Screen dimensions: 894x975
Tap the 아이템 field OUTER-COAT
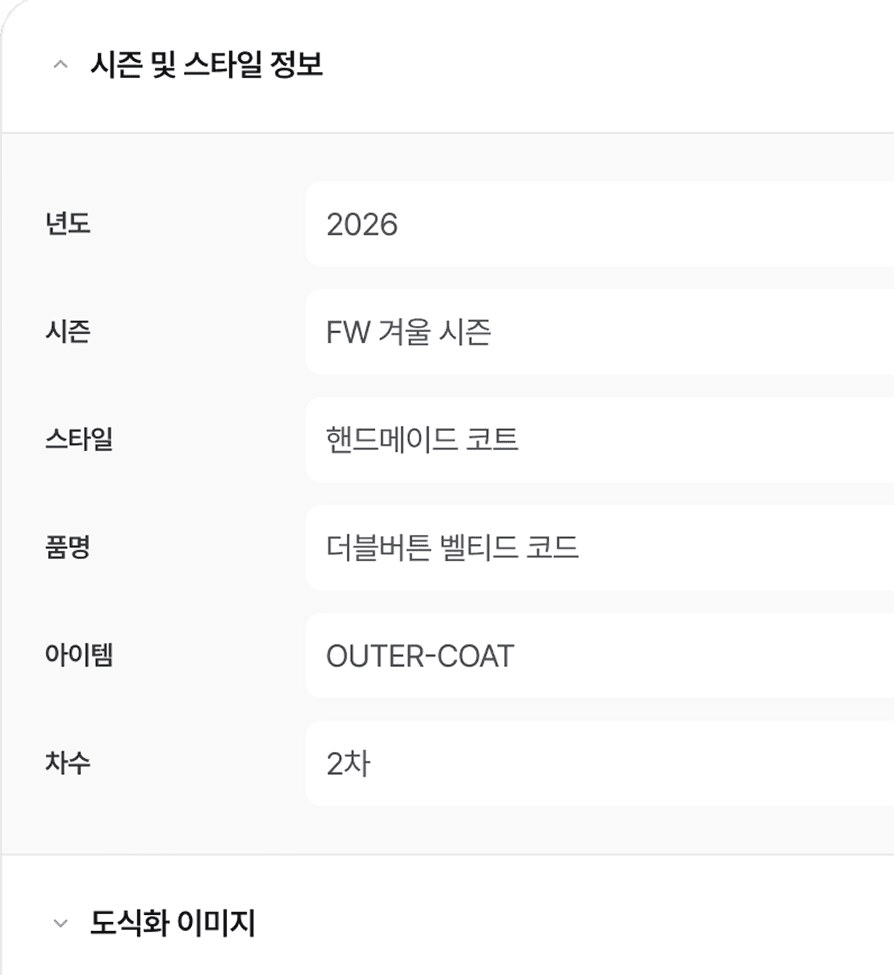(598, 656)
